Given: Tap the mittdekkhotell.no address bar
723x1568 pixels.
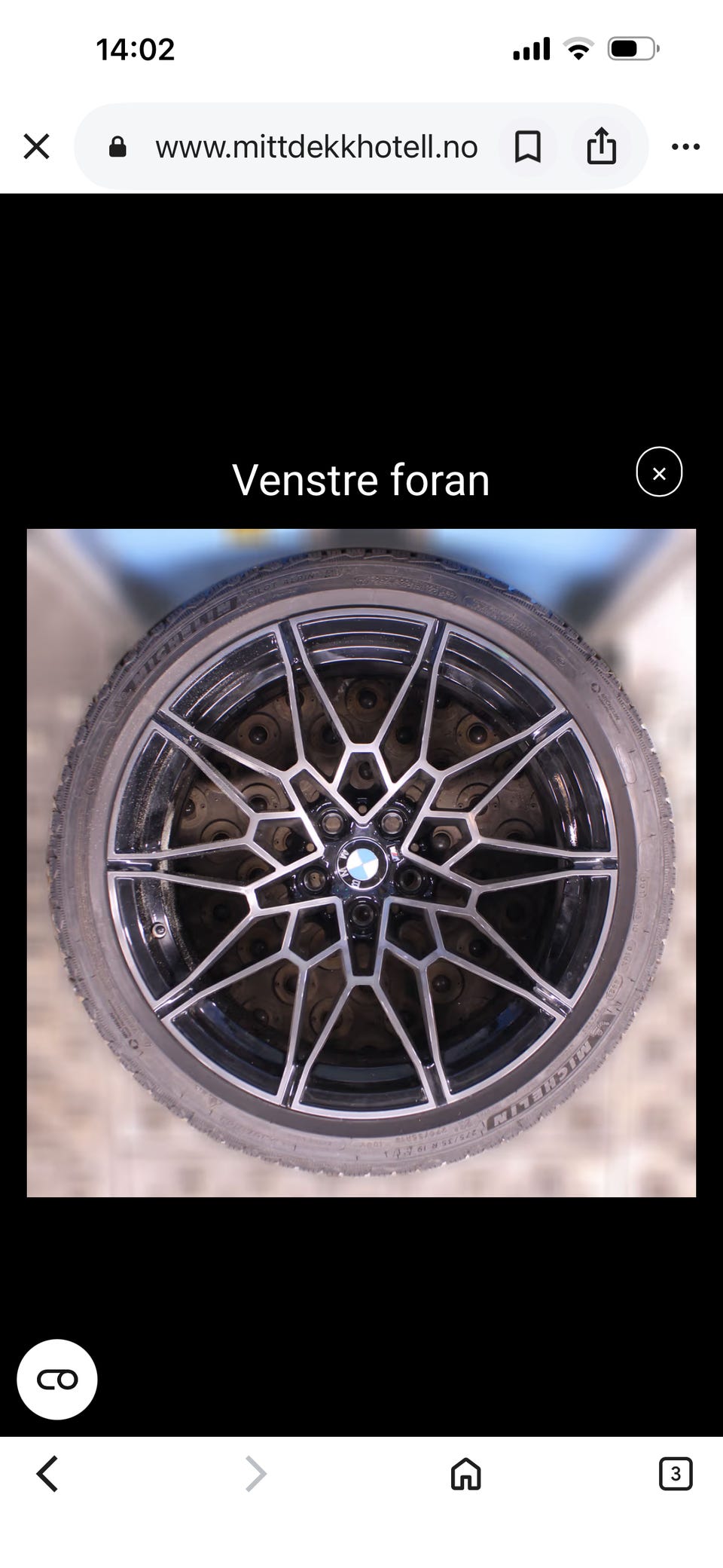Looking at the screenshot, I should (x=315, y=147).
